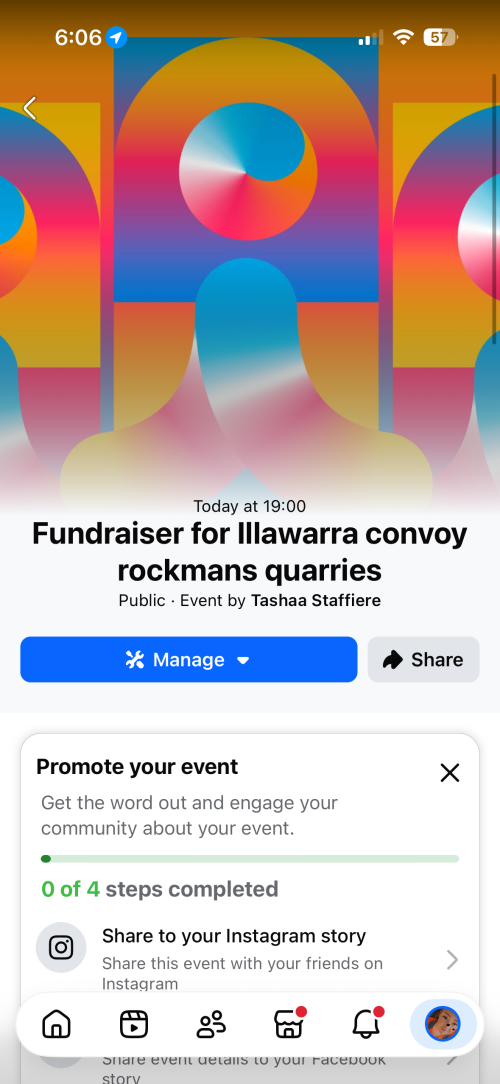Dismiss the Promote your event card
The height and width of the screenshot is (1084, 500).
pyautogui.click(x=450, y=773)
